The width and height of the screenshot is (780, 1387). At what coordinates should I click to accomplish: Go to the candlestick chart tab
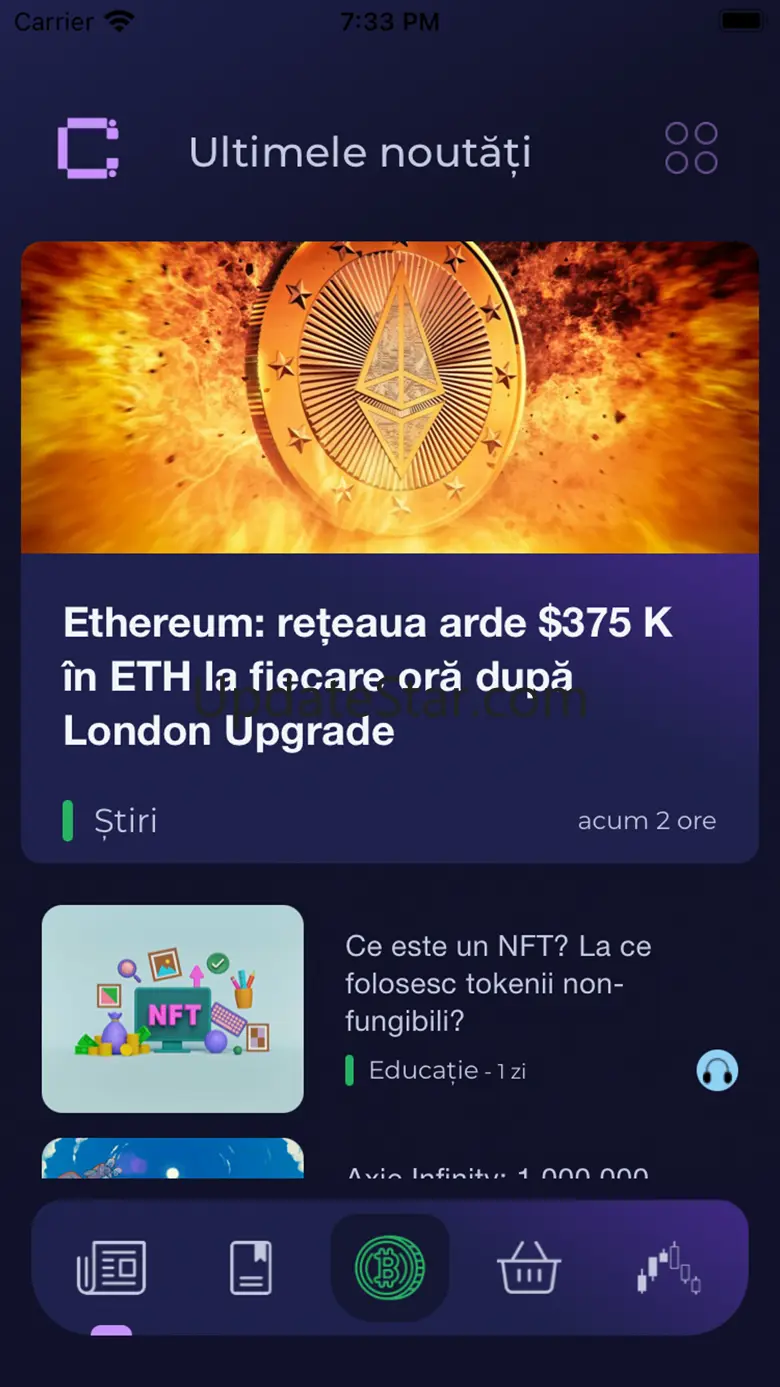pos(669,1267)
